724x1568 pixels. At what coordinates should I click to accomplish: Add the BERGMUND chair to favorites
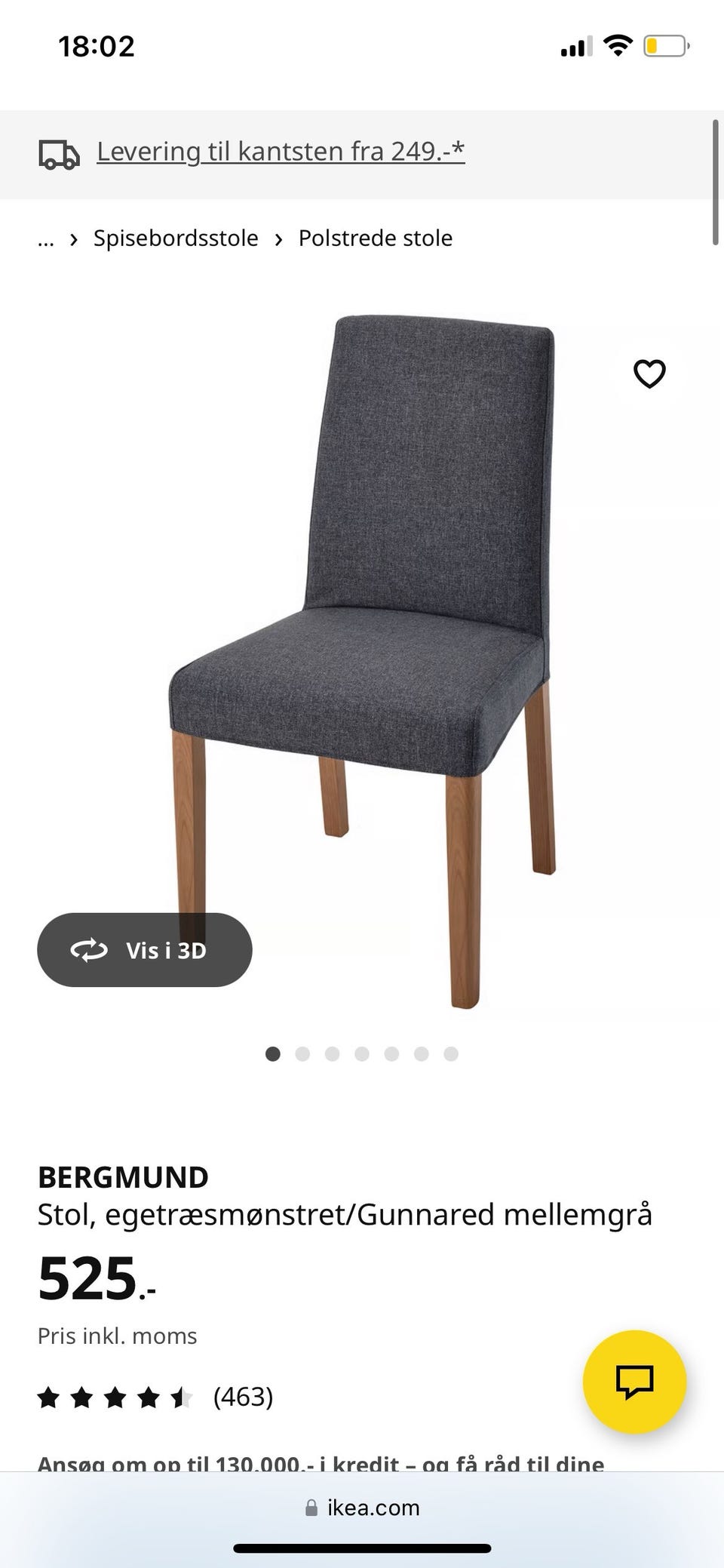point(649,374)
